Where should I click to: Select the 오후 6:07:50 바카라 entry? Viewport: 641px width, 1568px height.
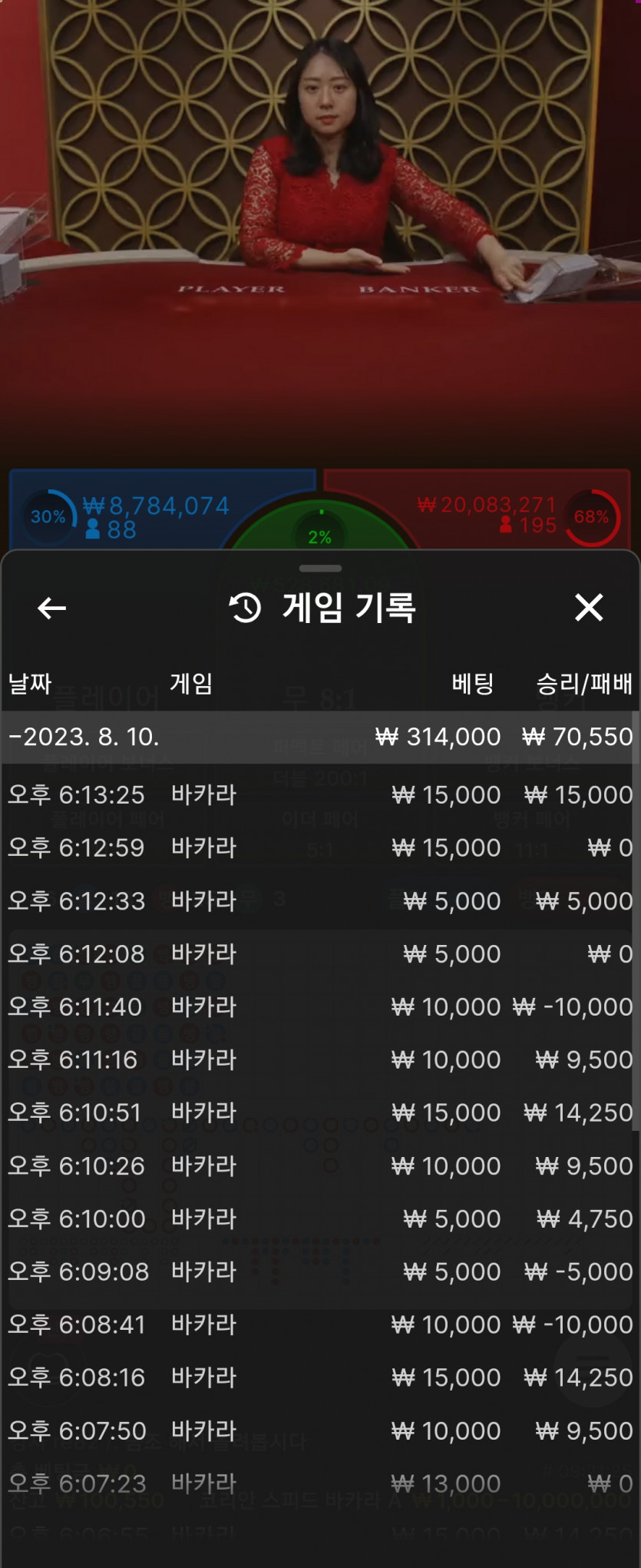(320, 1431)
